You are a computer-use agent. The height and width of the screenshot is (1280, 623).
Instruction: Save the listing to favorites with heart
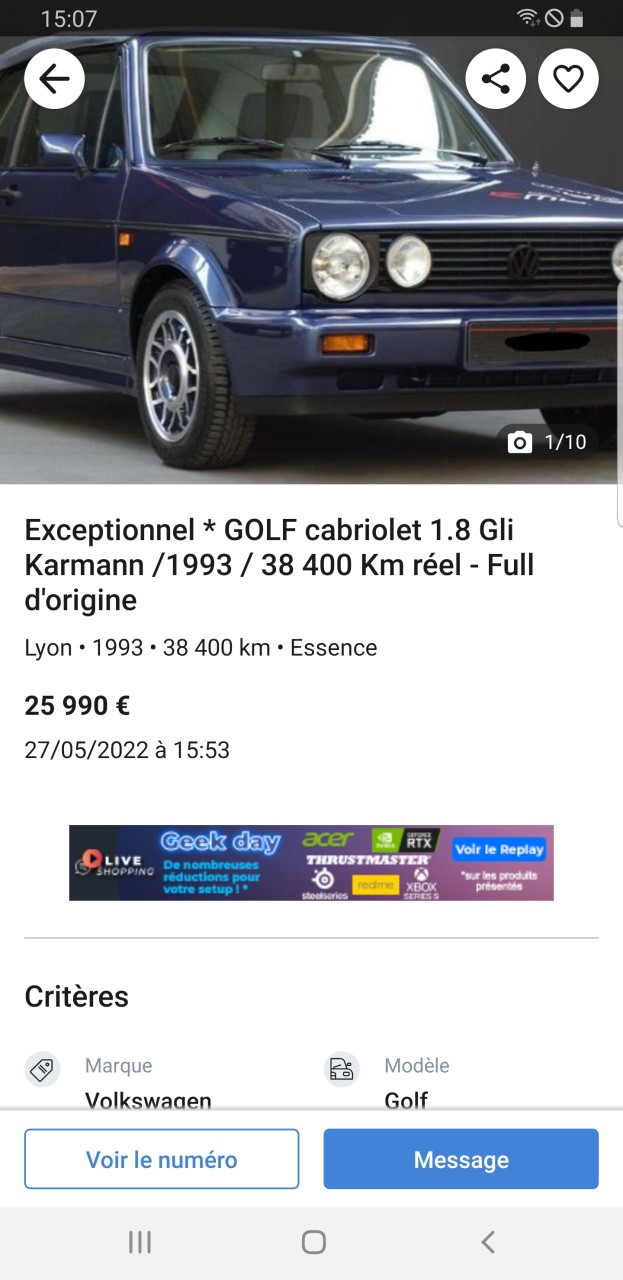(x=568, y=79)
